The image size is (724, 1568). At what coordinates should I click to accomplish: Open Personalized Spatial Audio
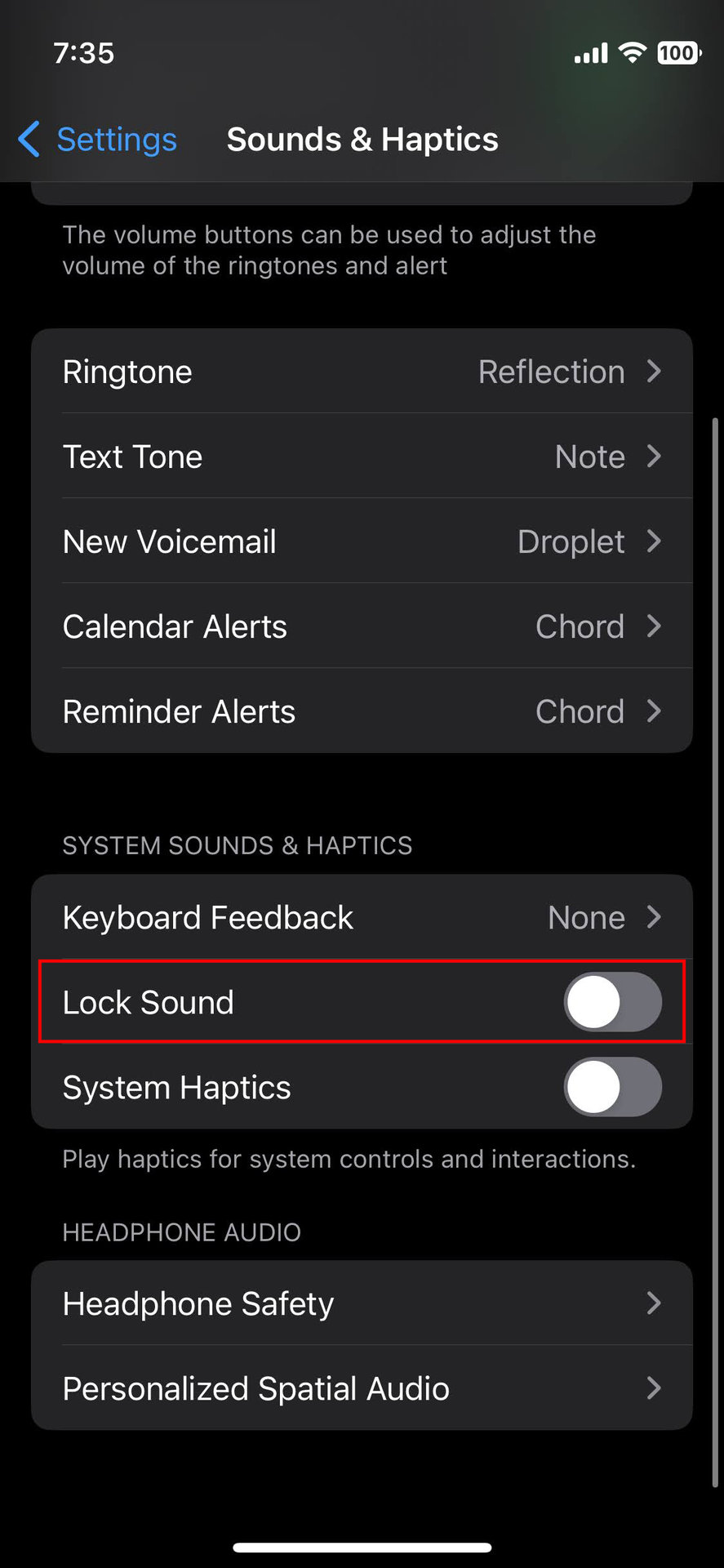pos(362,1388)
